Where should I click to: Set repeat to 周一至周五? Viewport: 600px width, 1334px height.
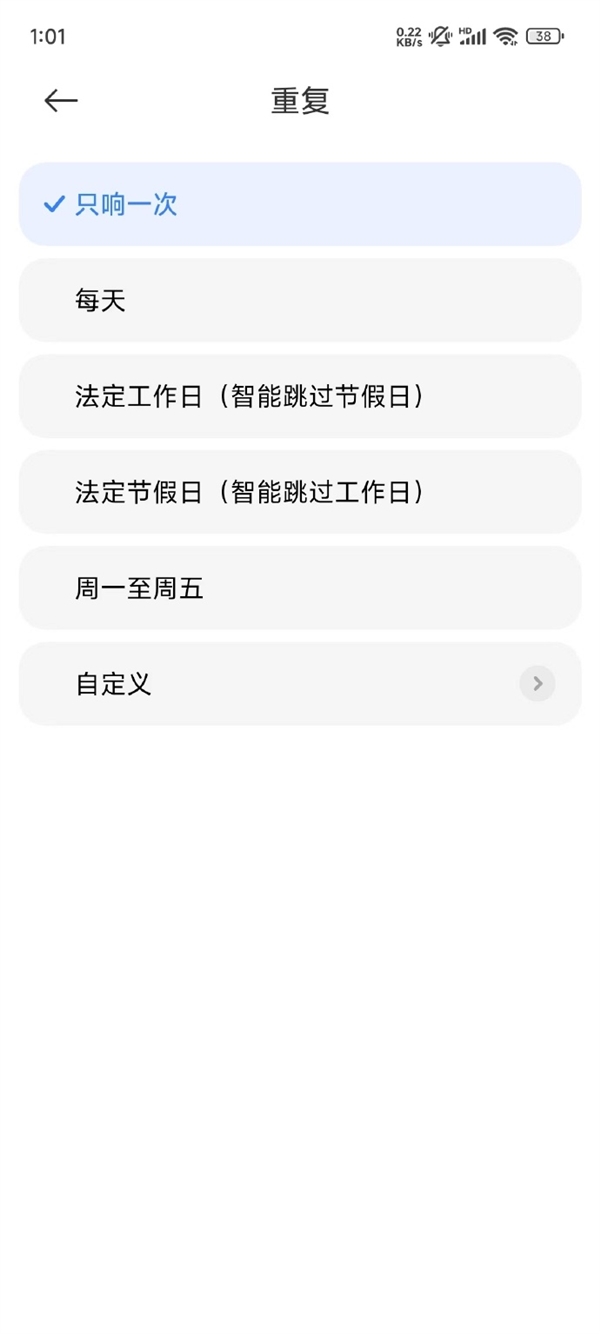click(x=300, y=588)
